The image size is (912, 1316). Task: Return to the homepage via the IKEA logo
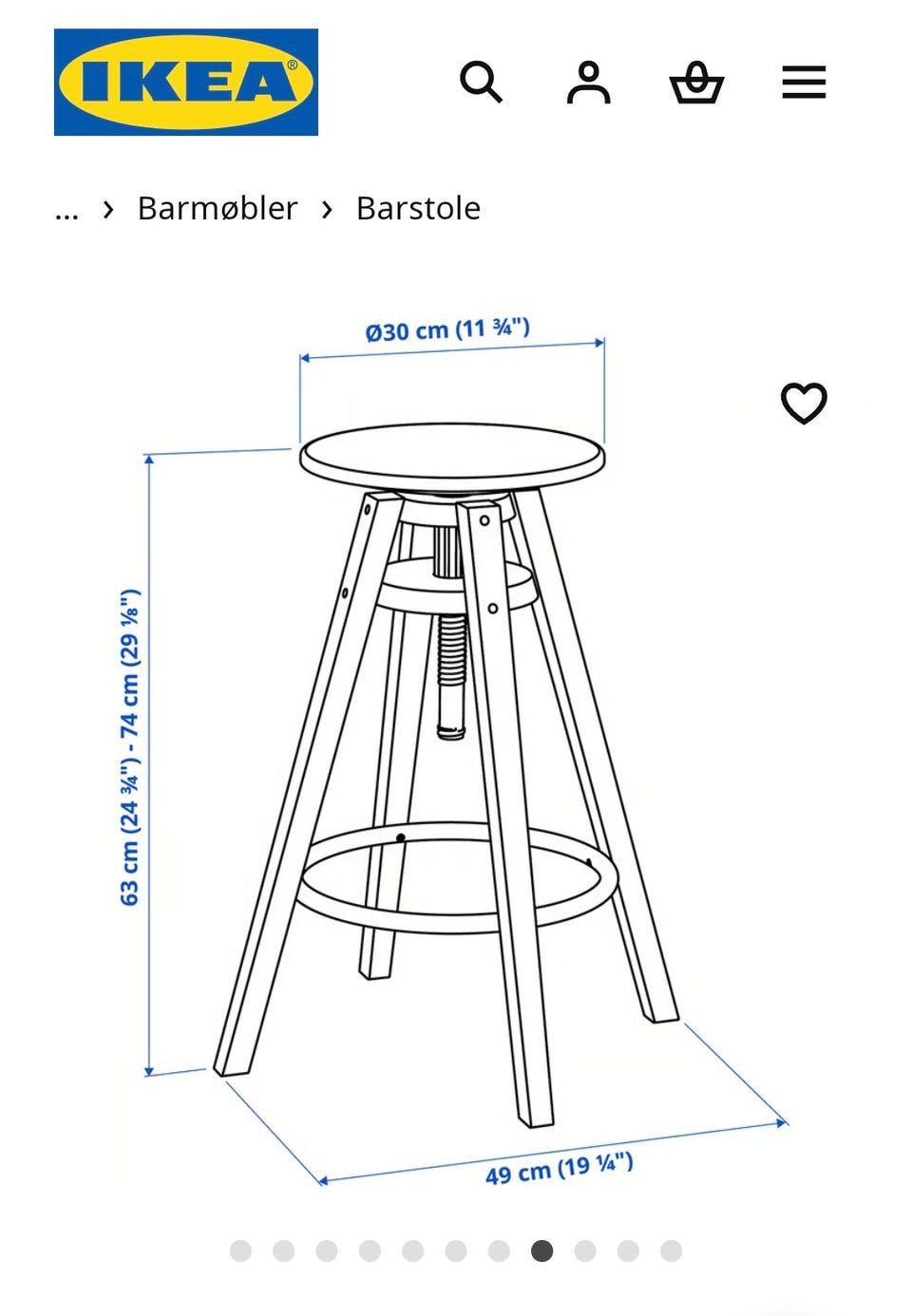[186, 81]
